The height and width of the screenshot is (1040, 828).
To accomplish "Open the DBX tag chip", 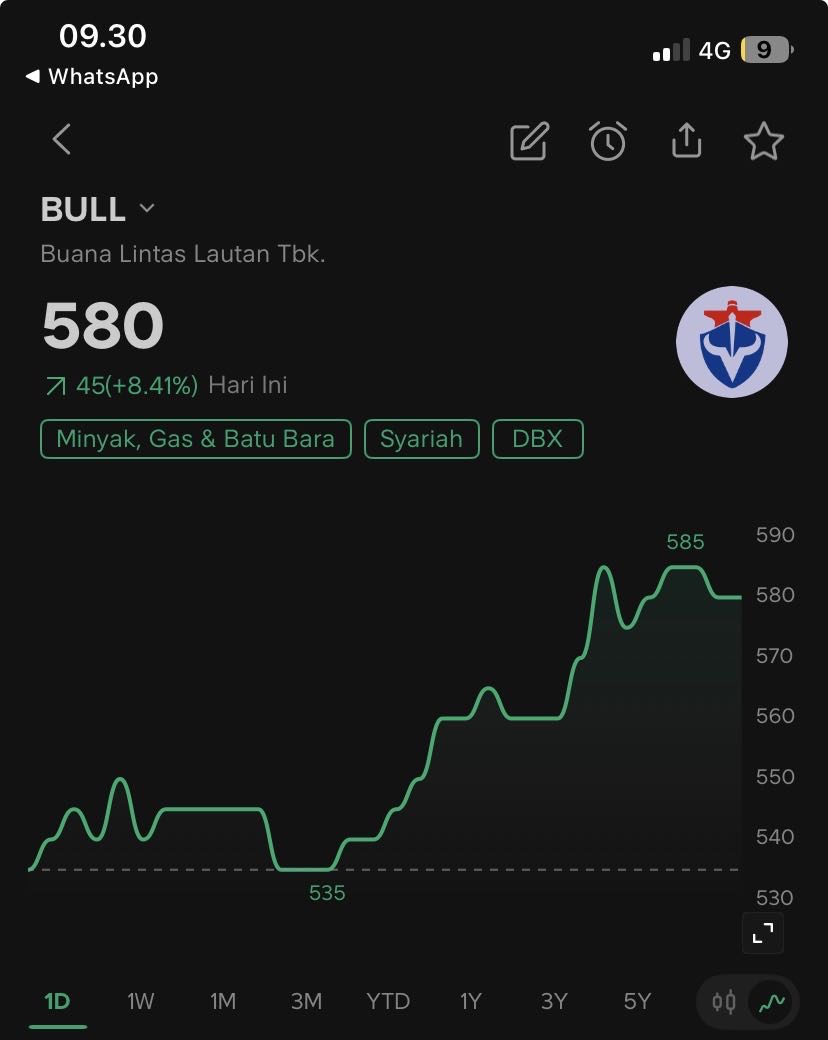I will tap(537, 439).
